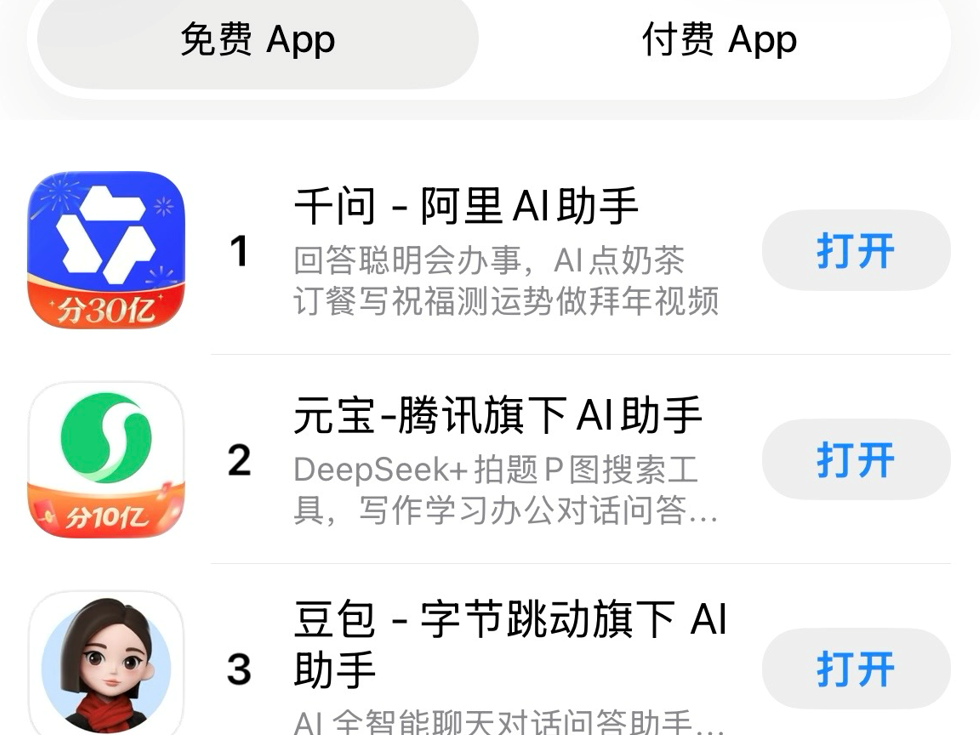Switch to the 付费 App tab
The height and width of the screenshot is (735, 980).
tap(718, 41)
